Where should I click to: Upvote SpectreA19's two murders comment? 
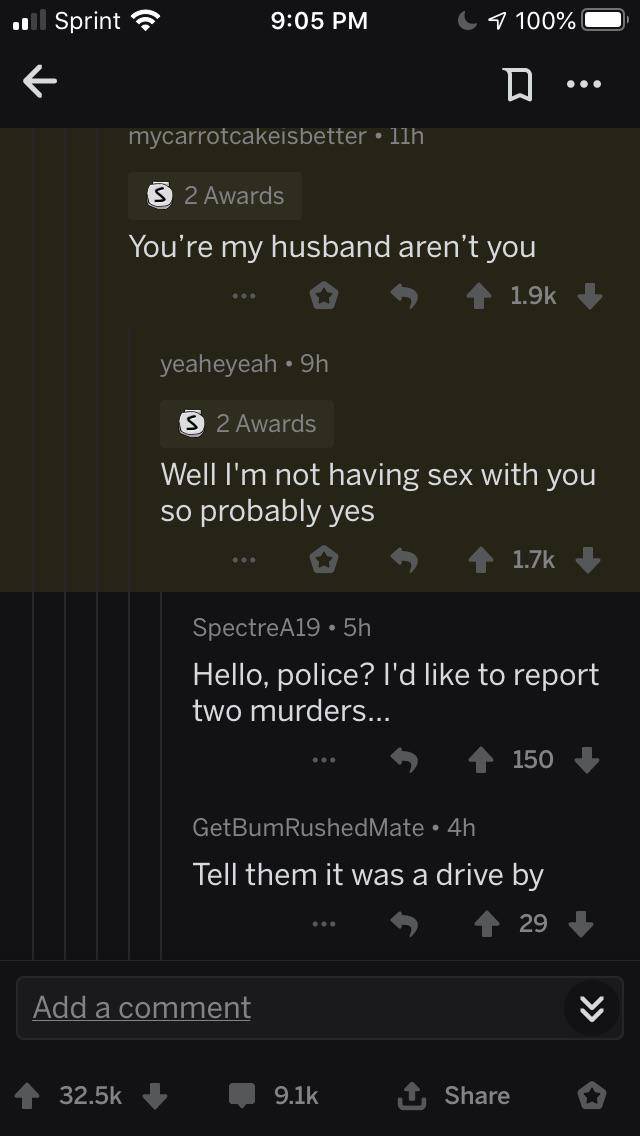coord(483,760)
